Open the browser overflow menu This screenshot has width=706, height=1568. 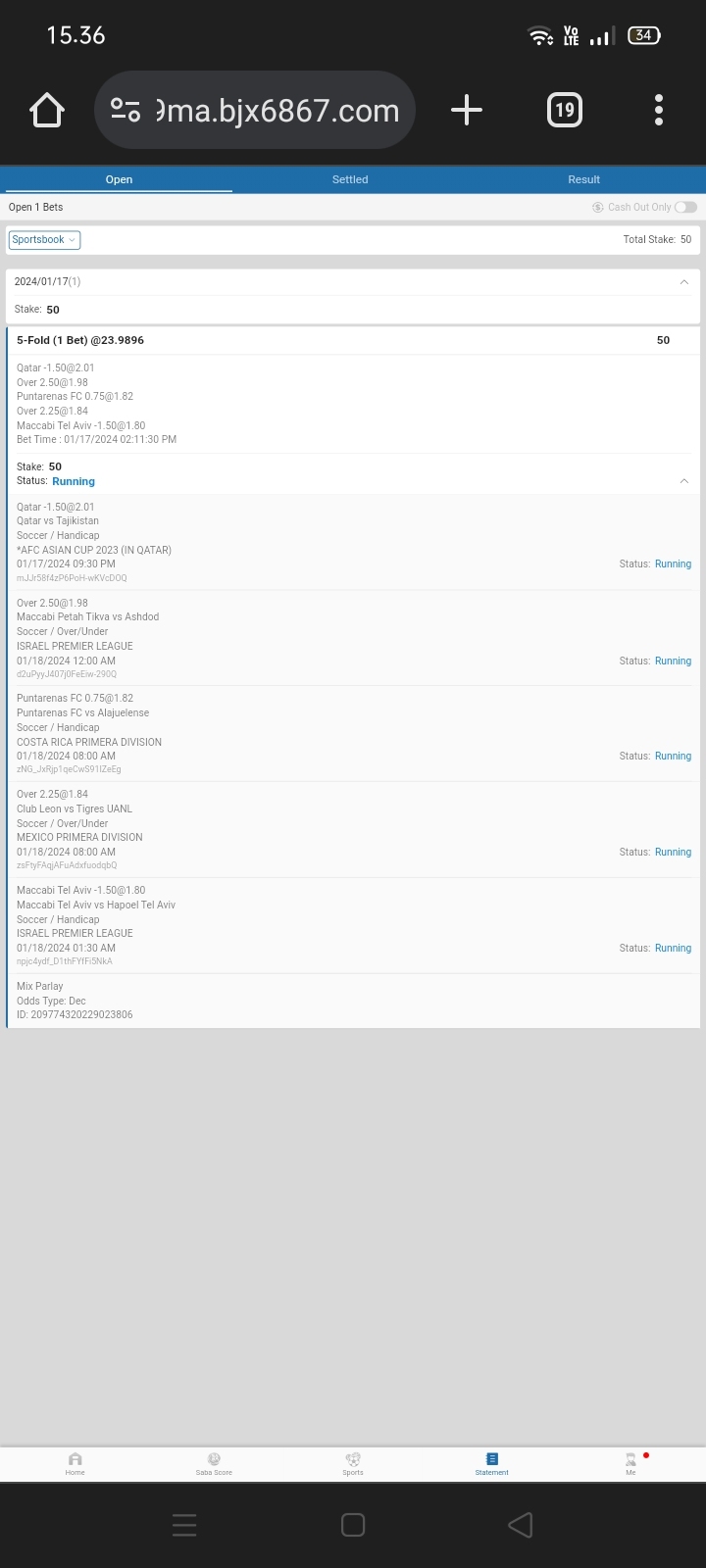pos(659,110)
